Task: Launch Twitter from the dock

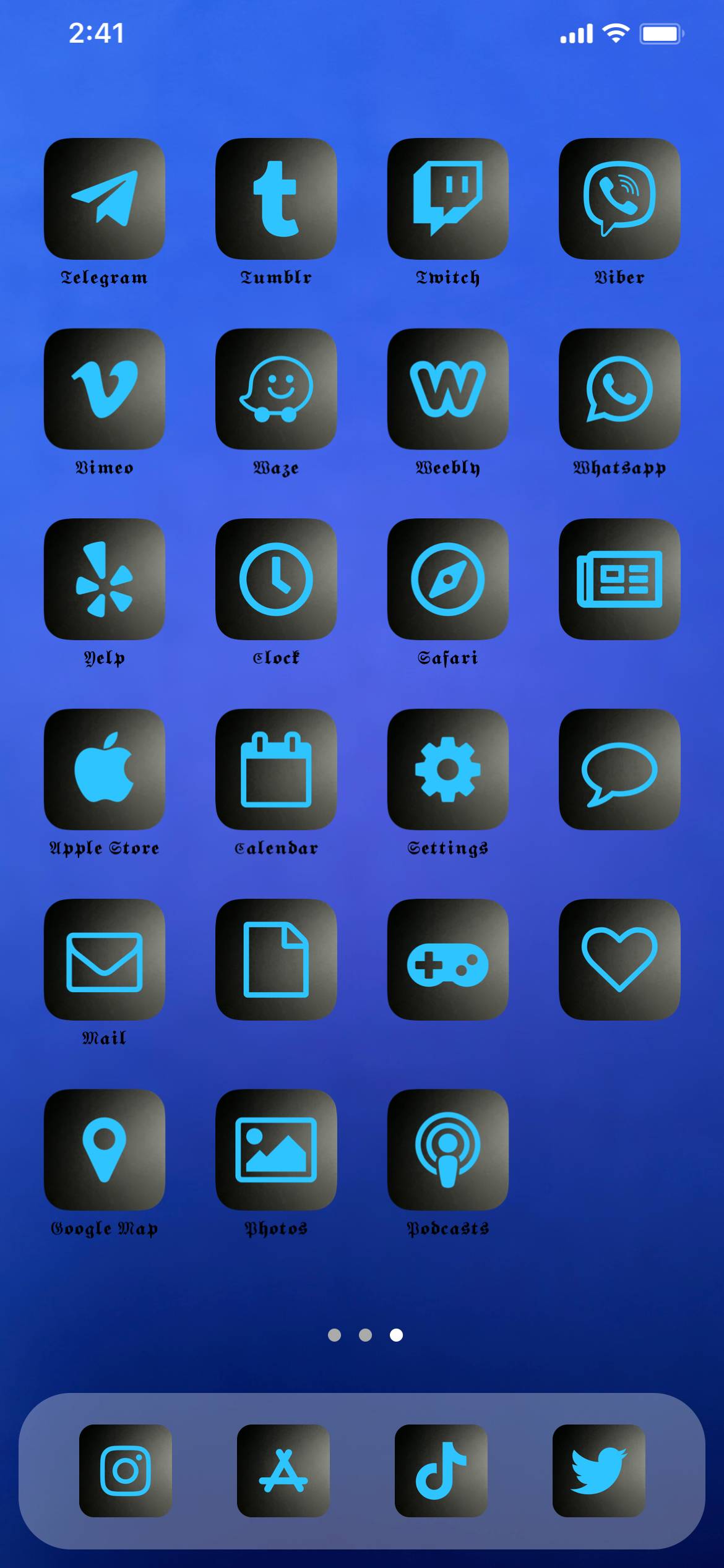Action: point(598,1470)
